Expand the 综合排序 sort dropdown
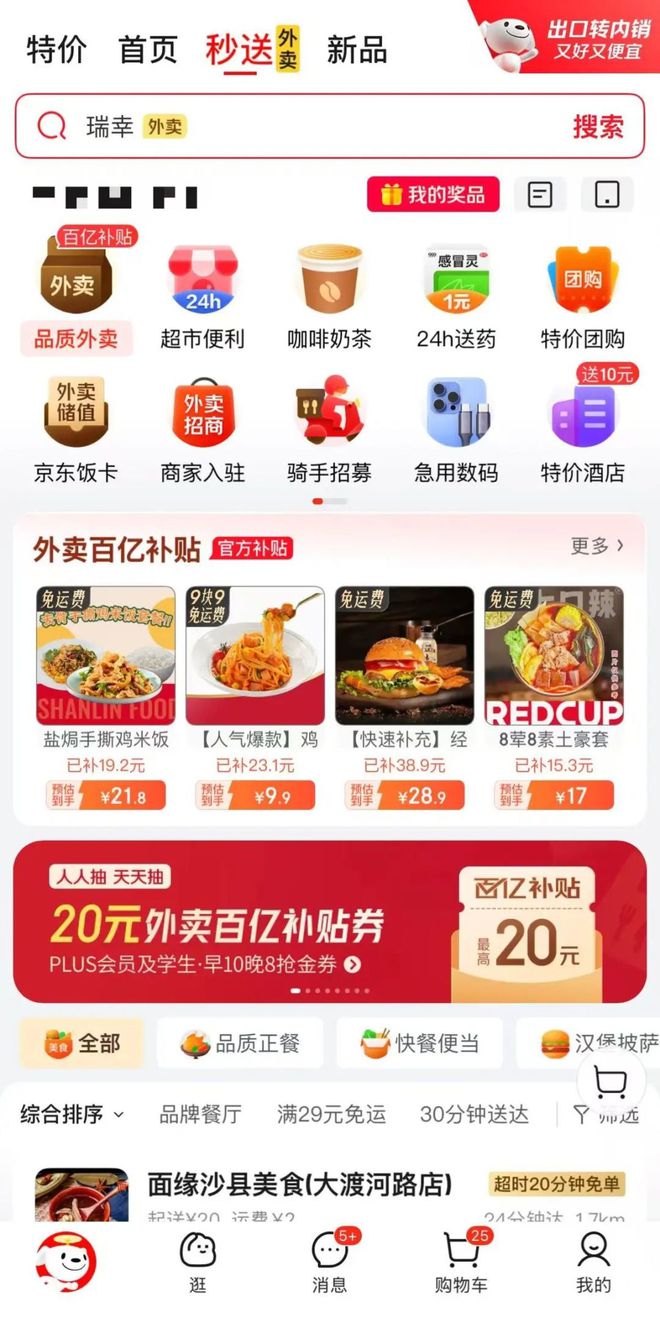The image size is (660, 1318). click(x=73, y=1114)
